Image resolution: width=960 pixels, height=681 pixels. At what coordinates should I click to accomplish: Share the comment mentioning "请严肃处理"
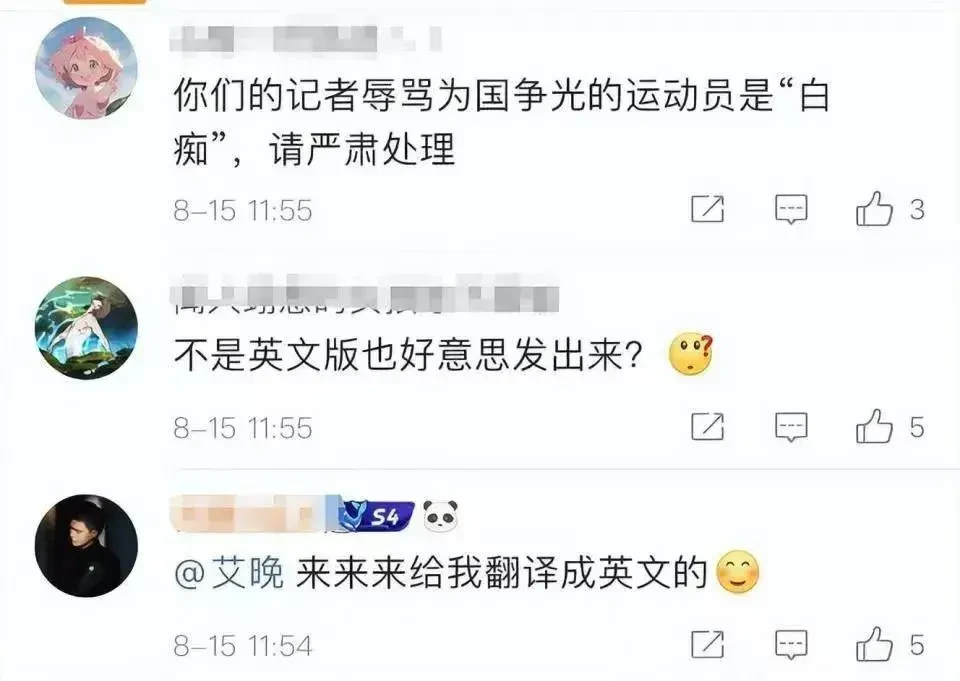(x=708, y=209)
